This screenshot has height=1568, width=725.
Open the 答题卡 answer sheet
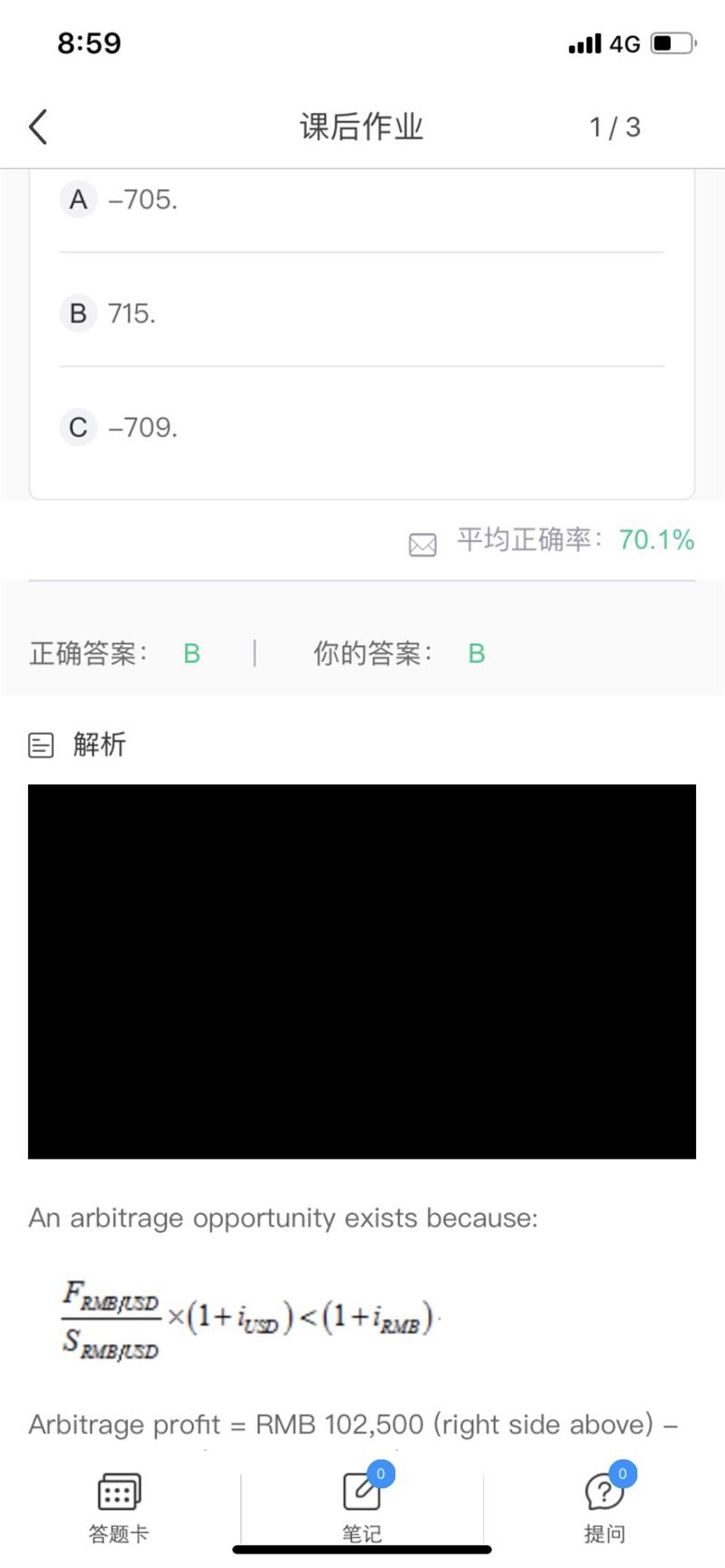click(119, 1505)
